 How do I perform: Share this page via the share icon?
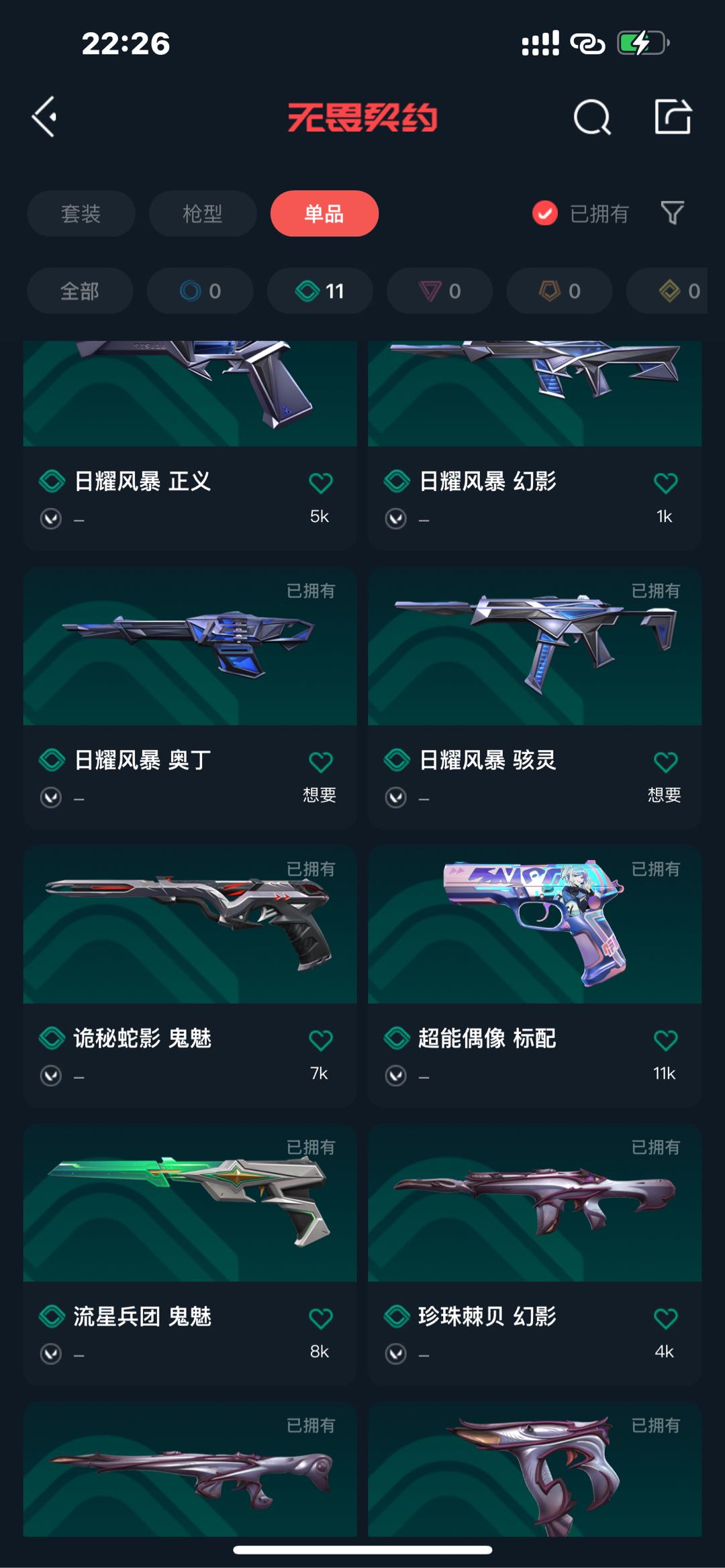[673, 117]
